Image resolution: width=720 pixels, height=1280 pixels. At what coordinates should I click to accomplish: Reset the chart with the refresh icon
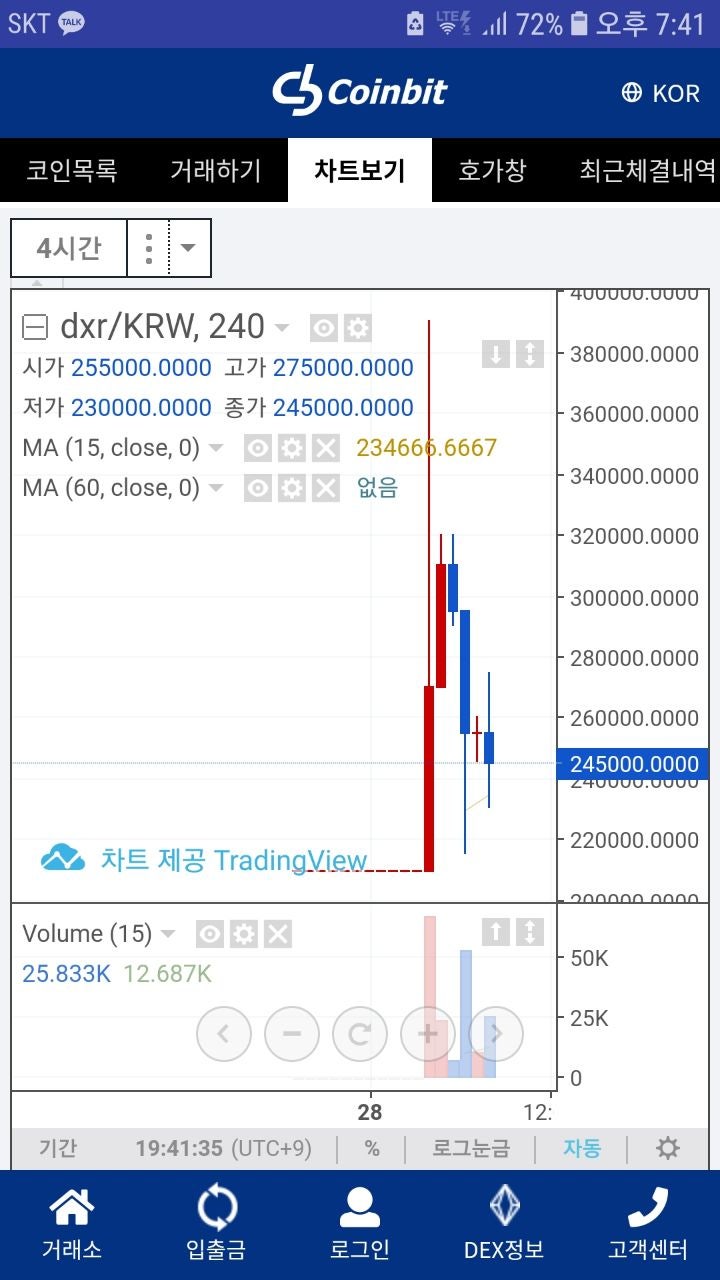pyautogui.click(x=360, y=1034)
